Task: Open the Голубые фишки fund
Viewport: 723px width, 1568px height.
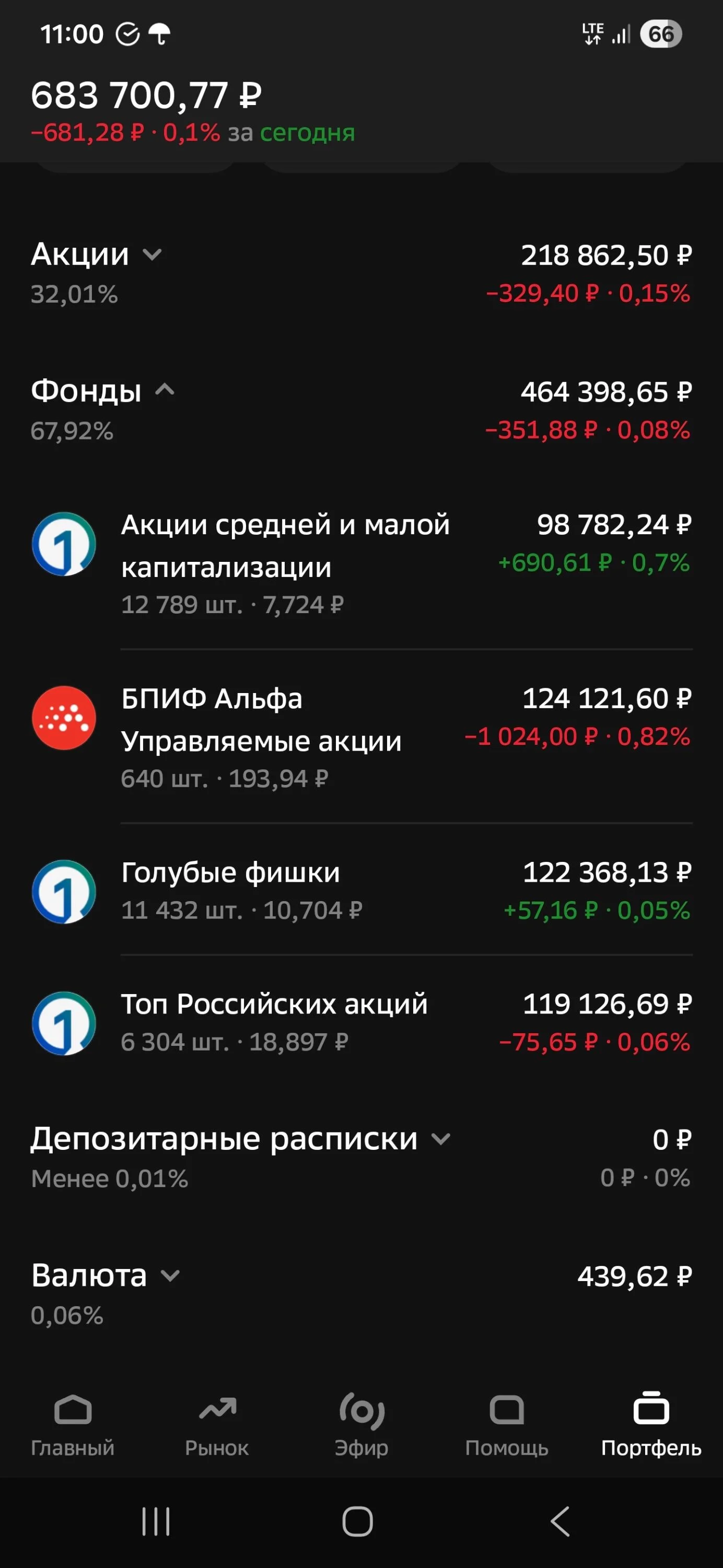Action: coord(361,891)
